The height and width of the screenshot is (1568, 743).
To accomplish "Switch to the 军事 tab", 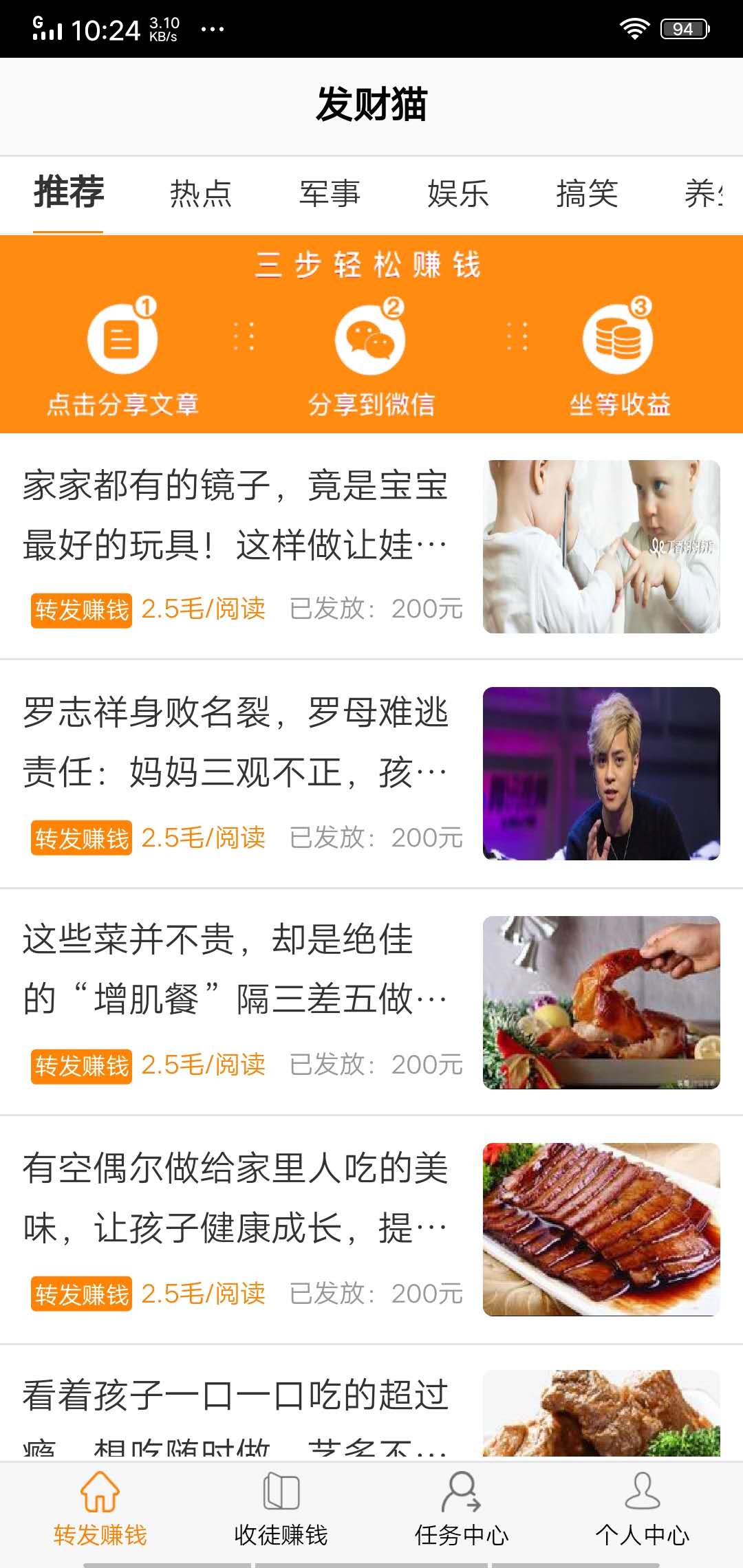I will [x=330, y=193].
